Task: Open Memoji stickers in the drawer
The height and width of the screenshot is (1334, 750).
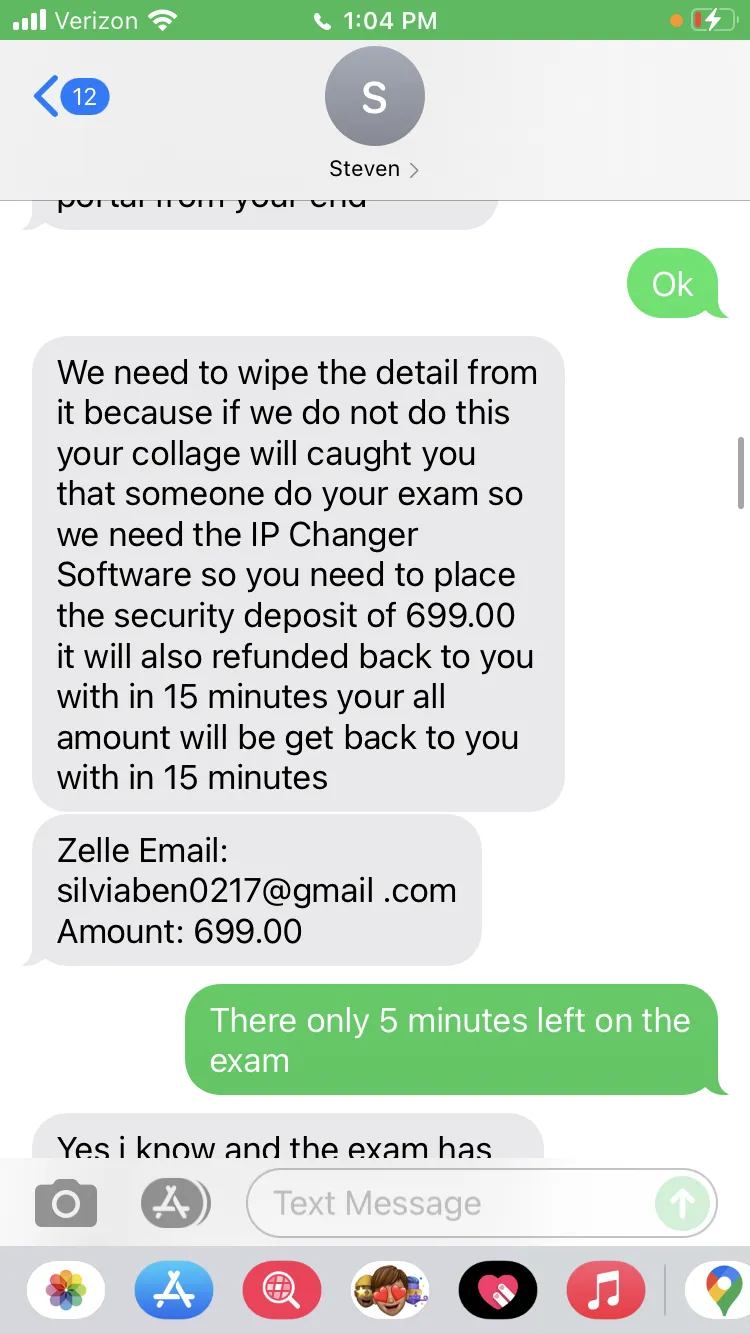Action: (390, 1290)
